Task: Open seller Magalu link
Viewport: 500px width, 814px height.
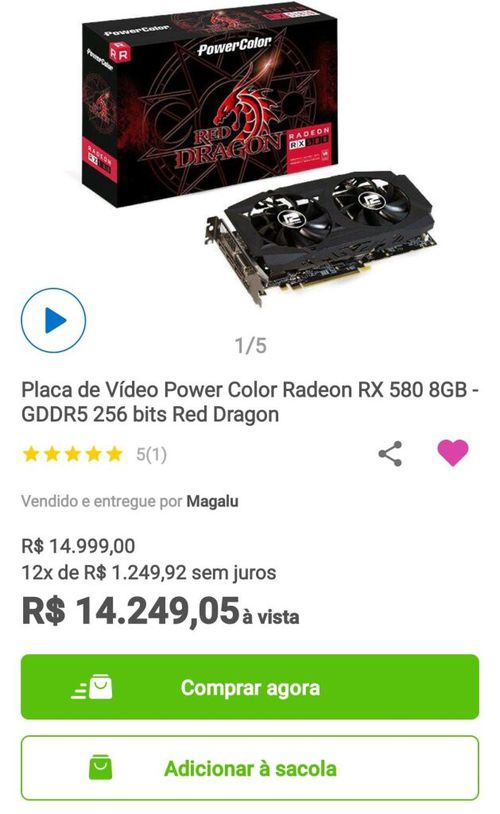Action: (x=212, y=501)
